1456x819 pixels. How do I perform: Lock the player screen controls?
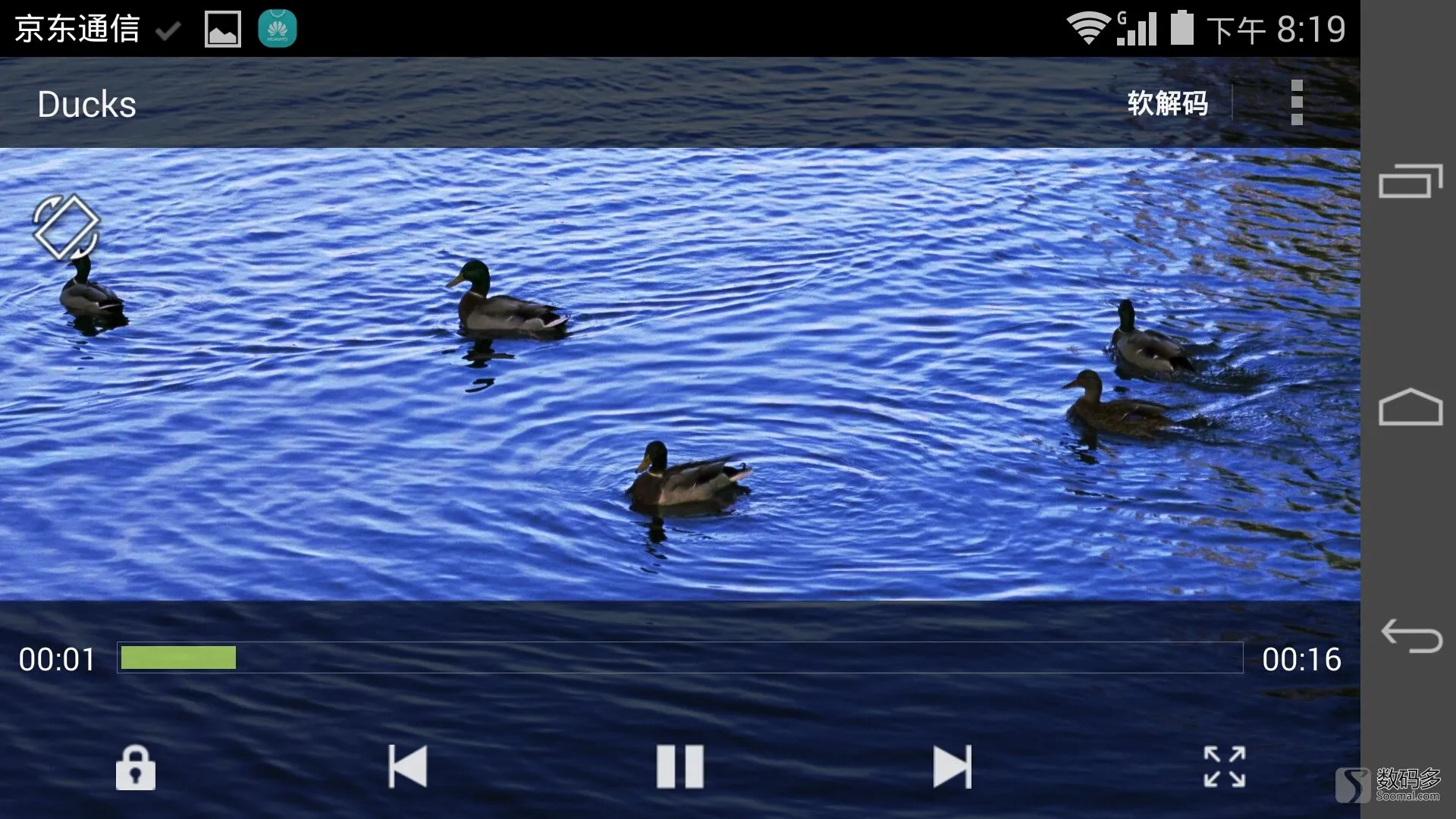tap(136, 767)
